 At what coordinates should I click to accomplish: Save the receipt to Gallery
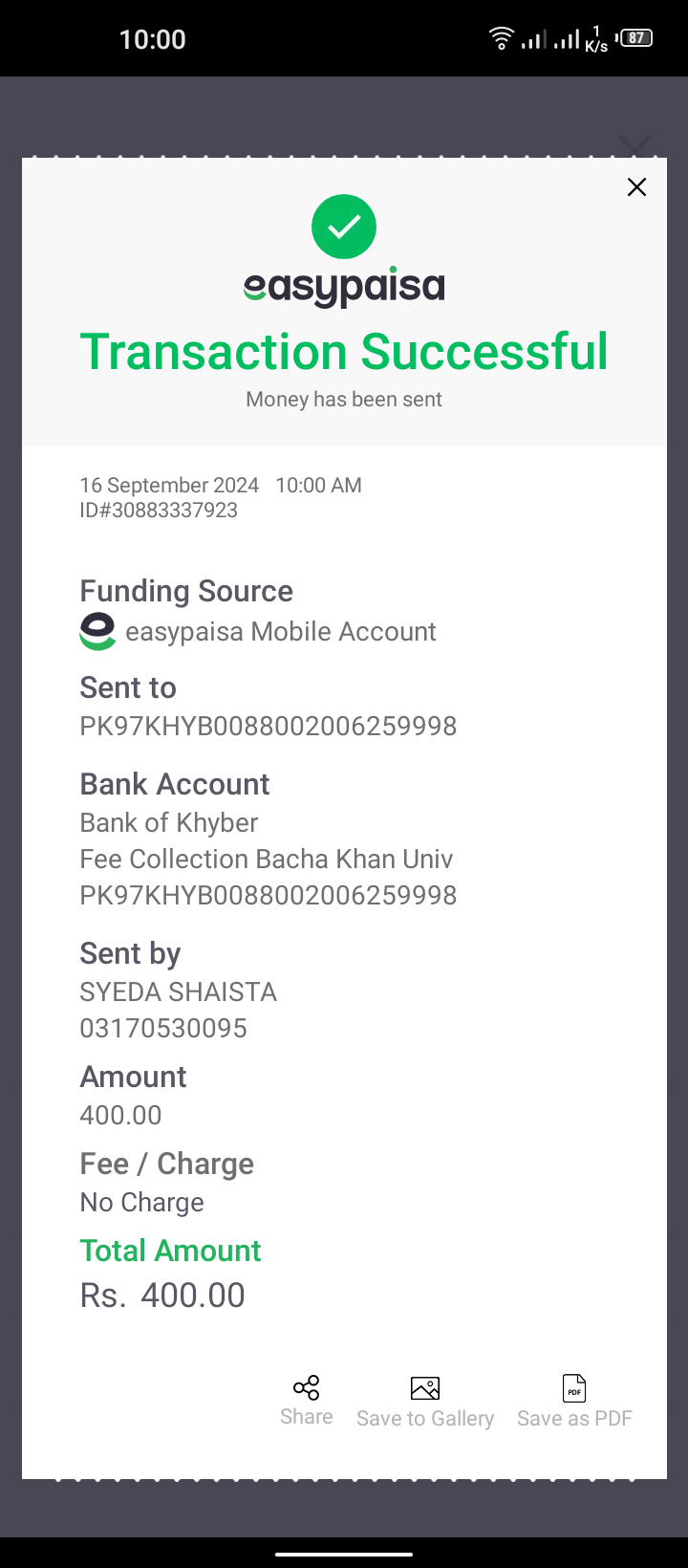pyautogui.click(x=425, y=1403)
